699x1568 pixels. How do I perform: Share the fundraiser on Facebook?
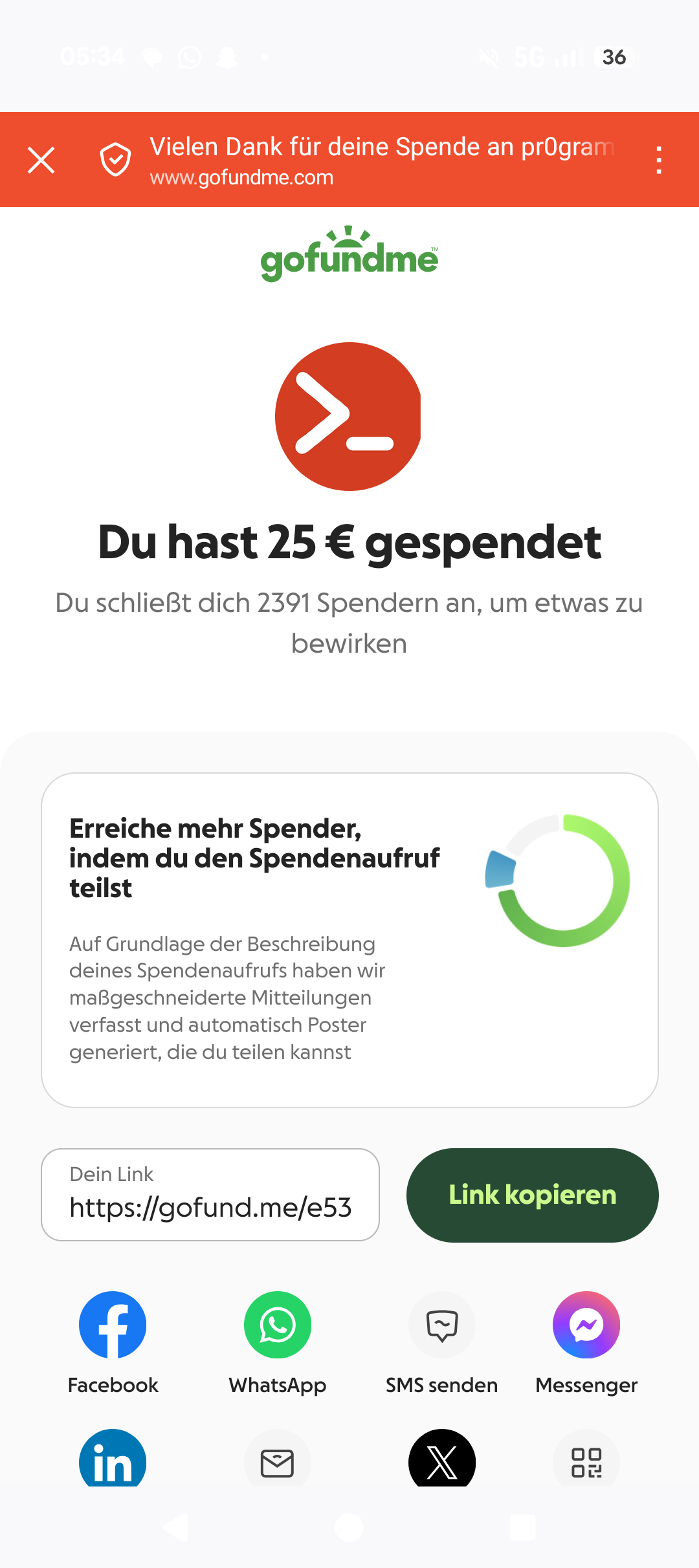tap(113, 1325)
